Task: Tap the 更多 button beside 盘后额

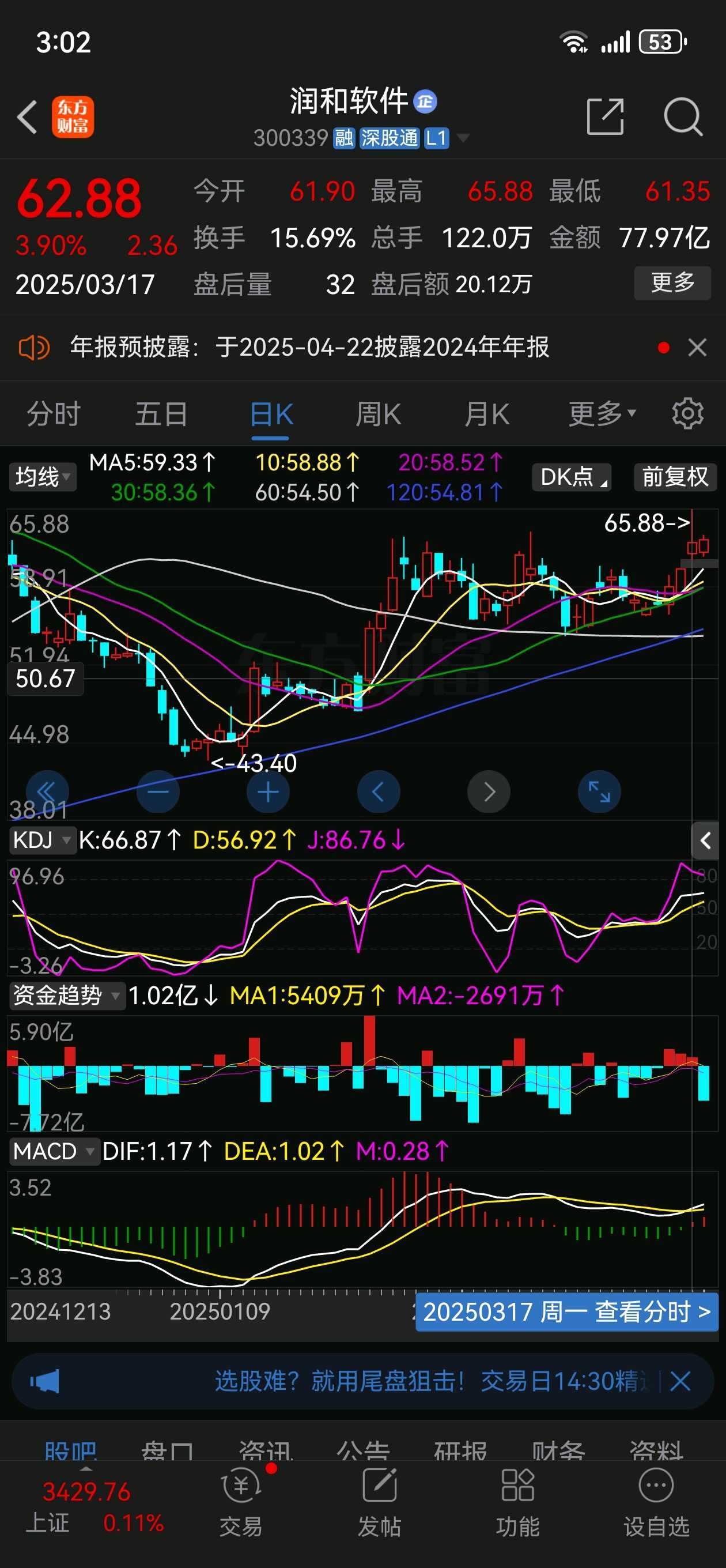Action: coord(672,282)
